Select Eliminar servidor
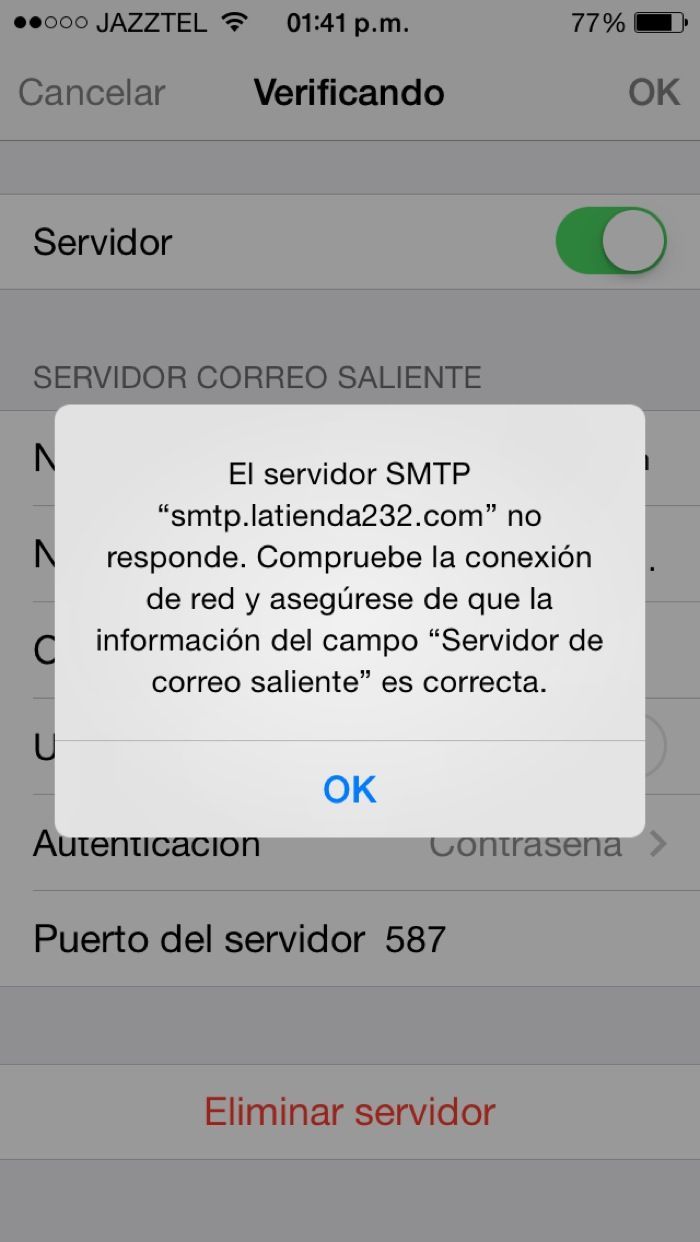Image resolution: width=700 pixels, height=1242 pixels. click(x=350, y=1112)
